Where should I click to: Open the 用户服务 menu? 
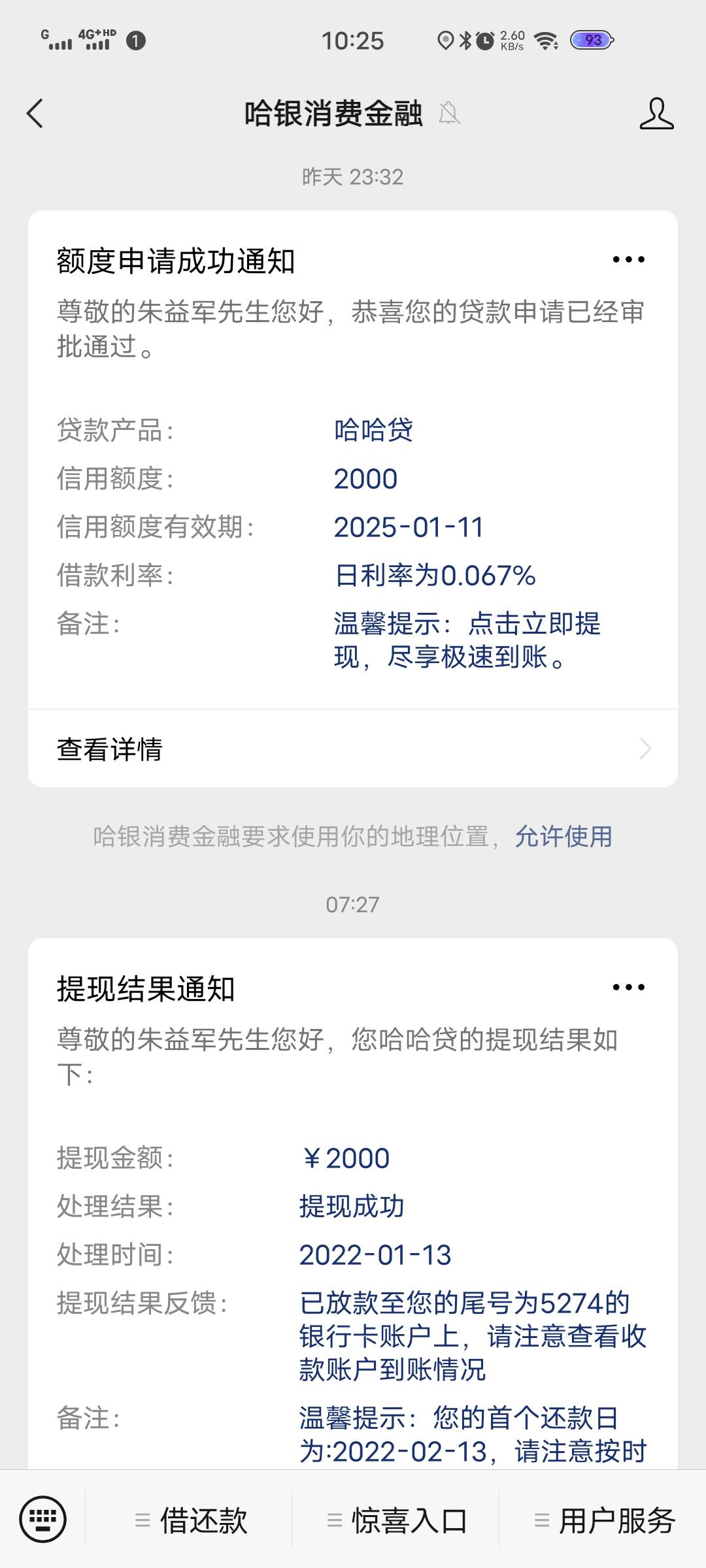pos(603,1520)
